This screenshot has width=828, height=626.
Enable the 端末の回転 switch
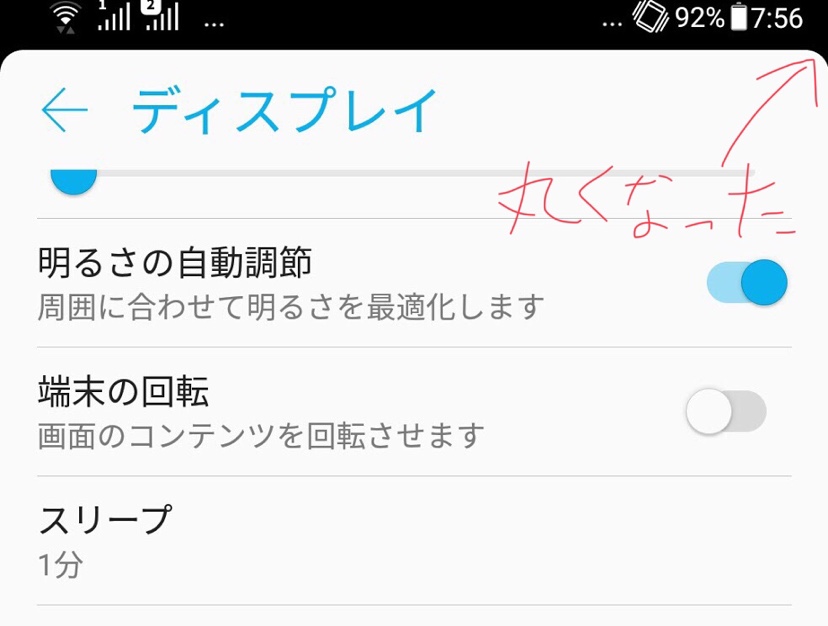pos(726,411)
